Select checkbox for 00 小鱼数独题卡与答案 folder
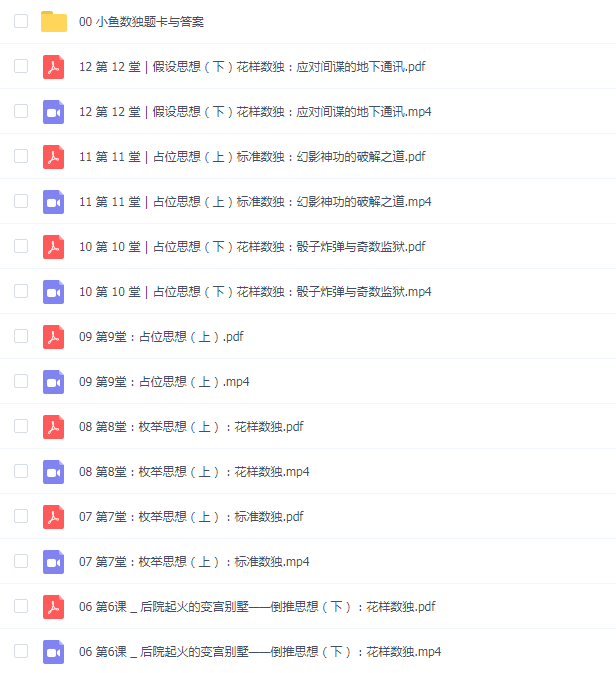 tap(21, 21)
